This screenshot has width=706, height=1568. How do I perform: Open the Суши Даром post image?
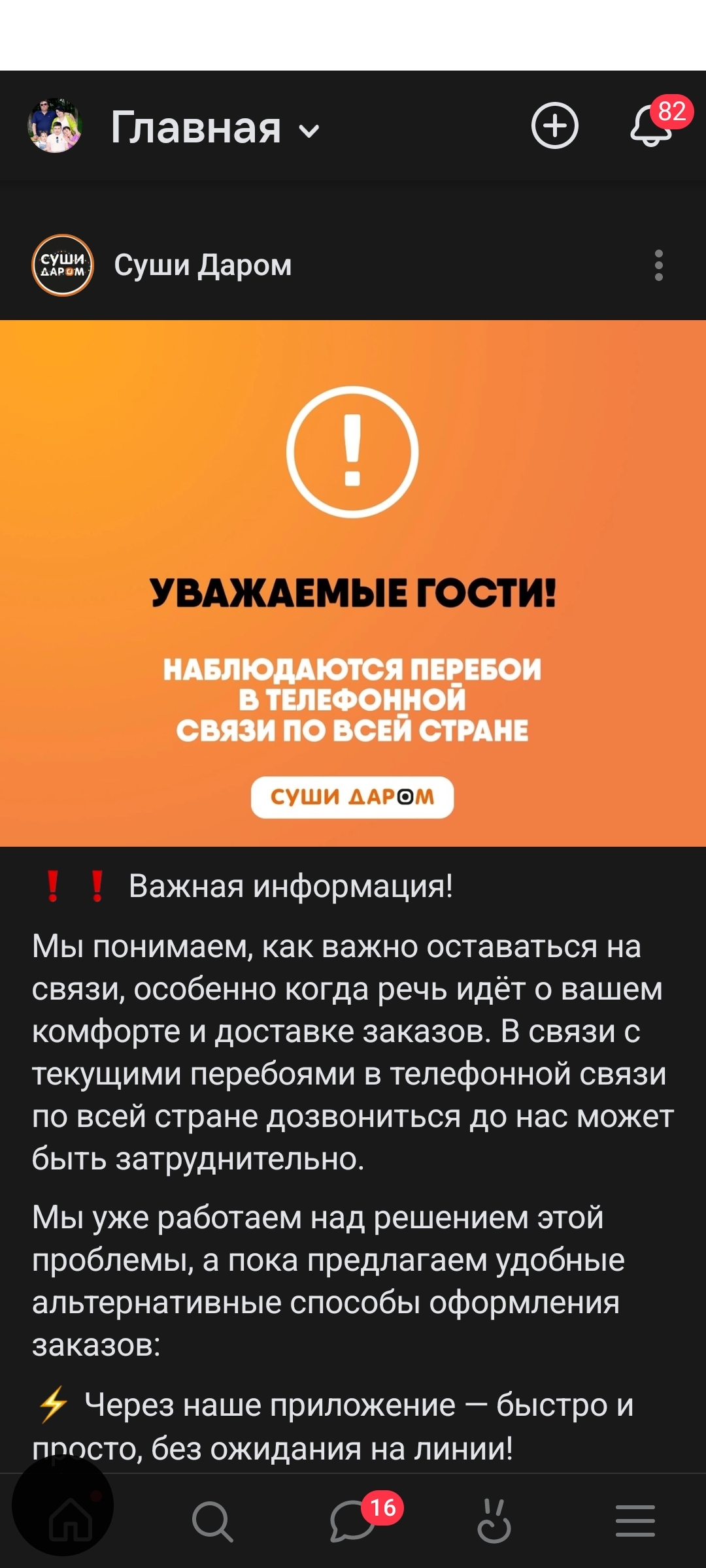tap(353, 583)
